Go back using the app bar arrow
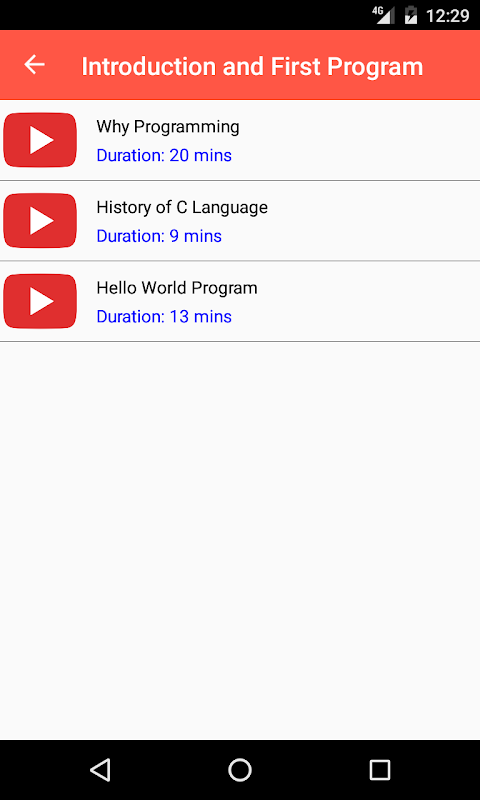This screenshot has width=480, height=800. [35, 65]
